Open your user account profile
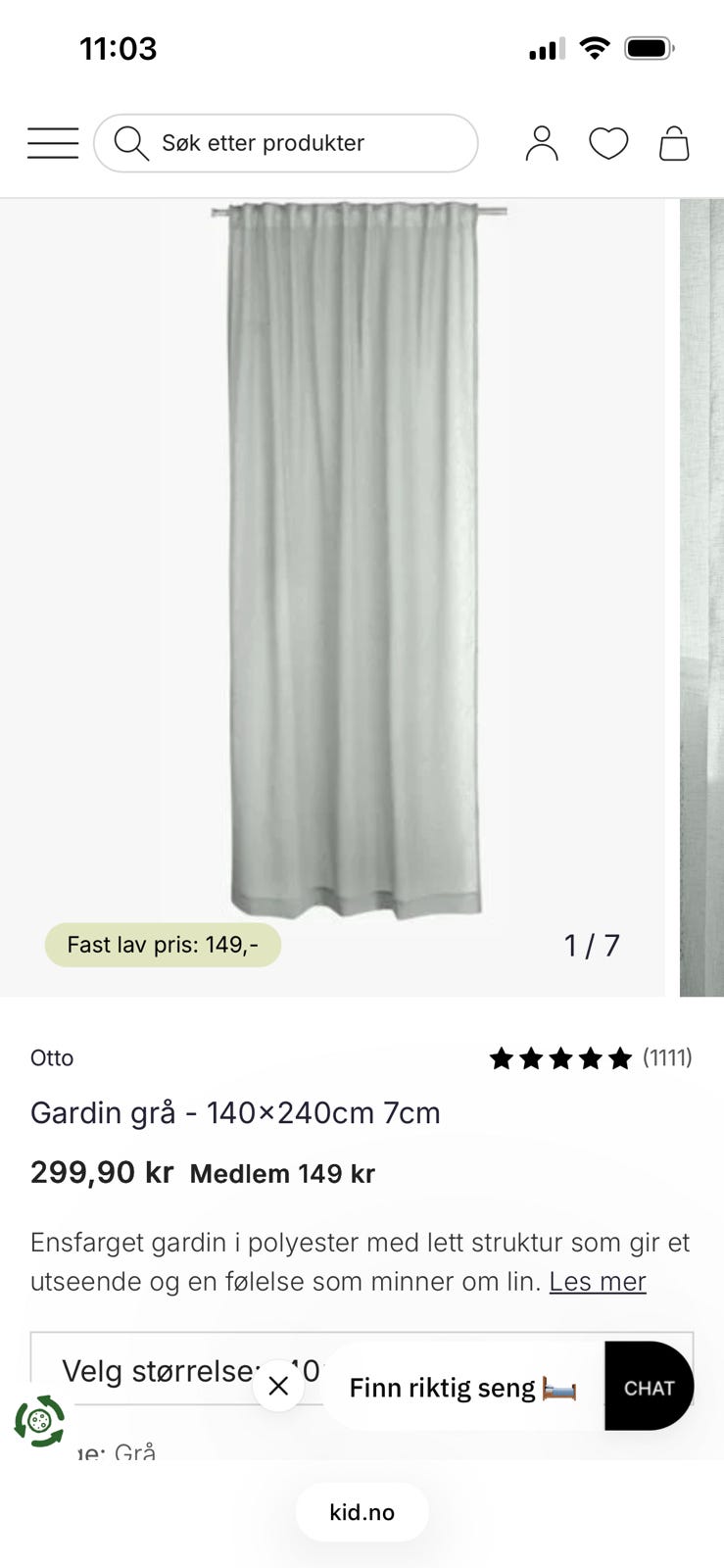 (542, 142)
